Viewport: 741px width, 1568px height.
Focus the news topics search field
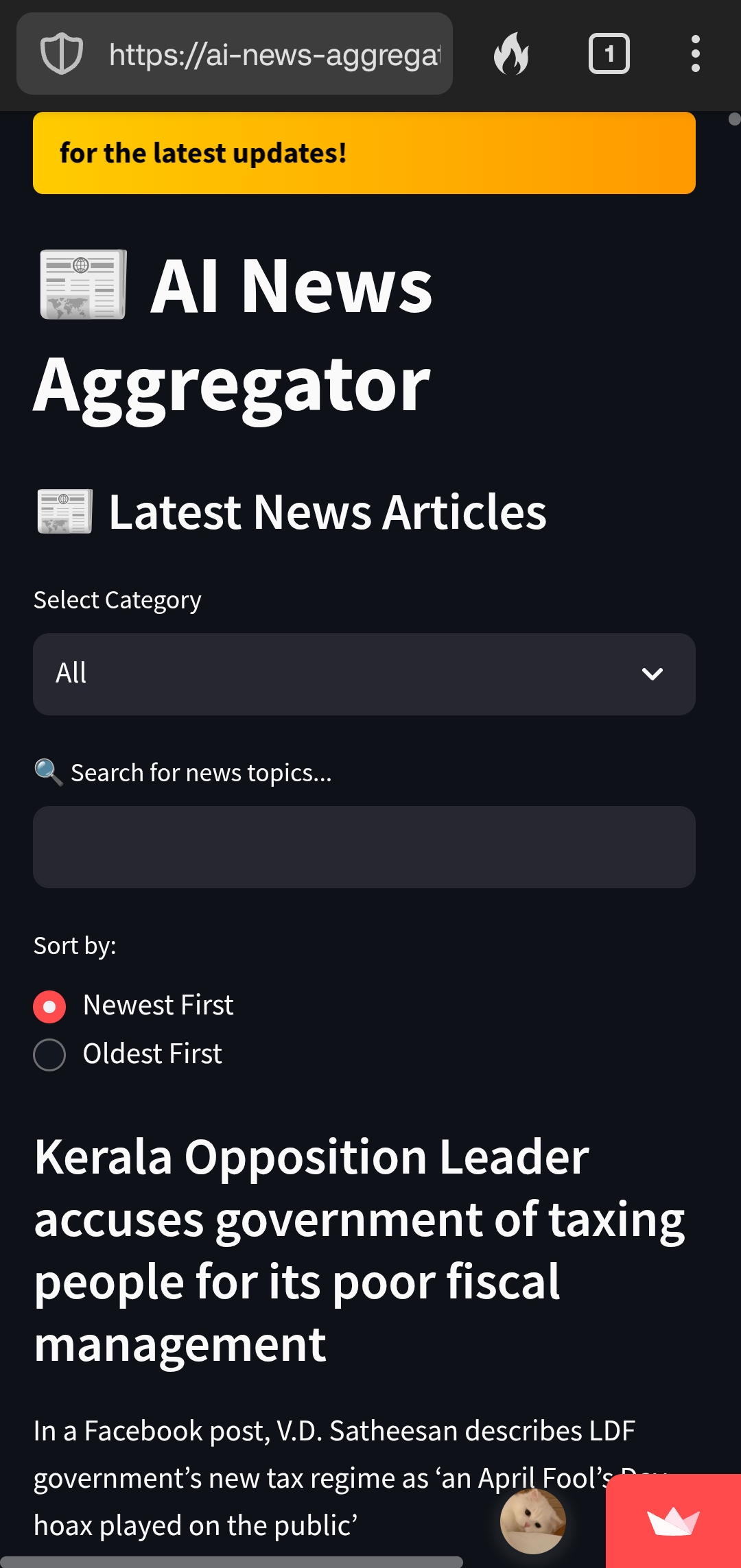click(x=364, y=846)
